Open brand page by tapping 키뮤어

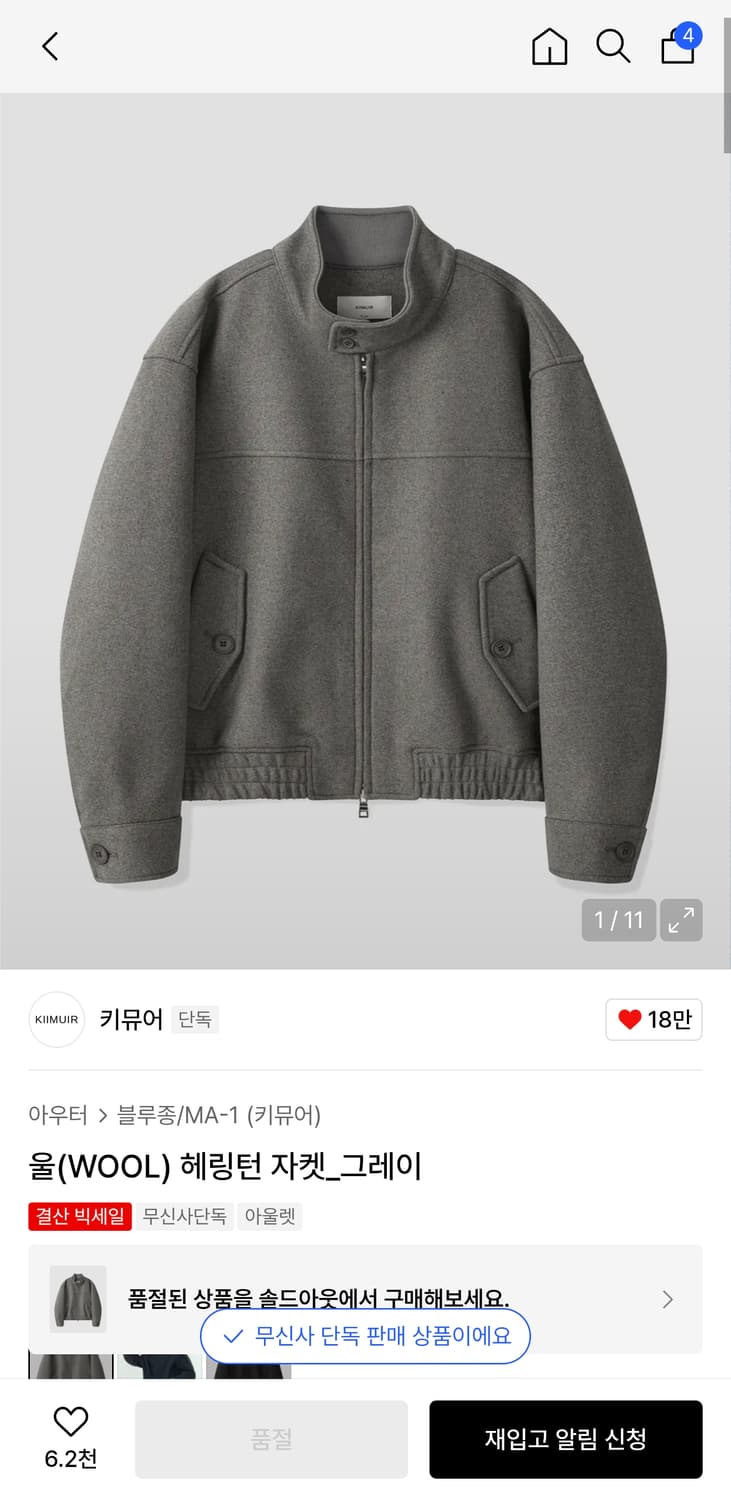[x=129, y=1019]
